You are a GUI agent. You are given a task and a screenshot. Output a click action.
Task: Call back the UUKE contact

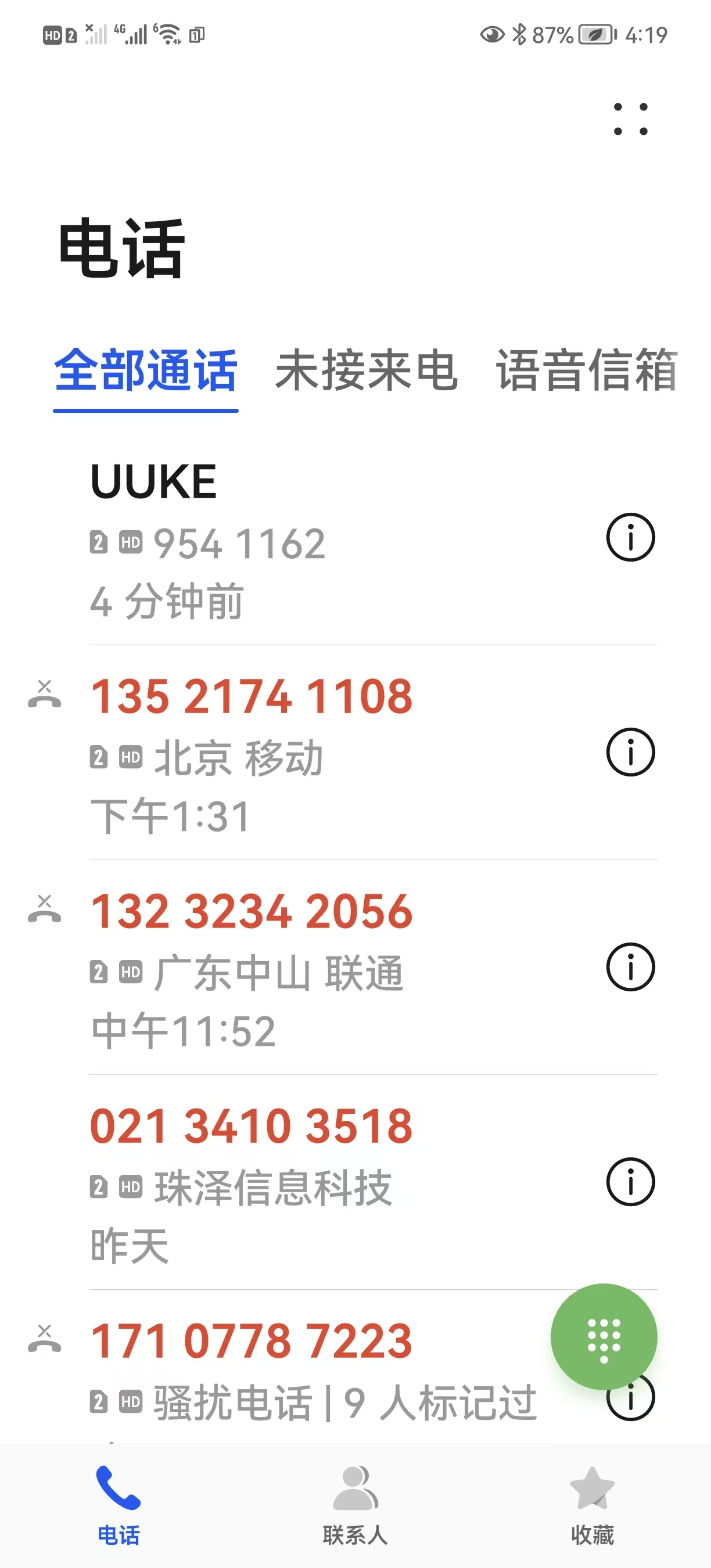click(x=304, y=541)
